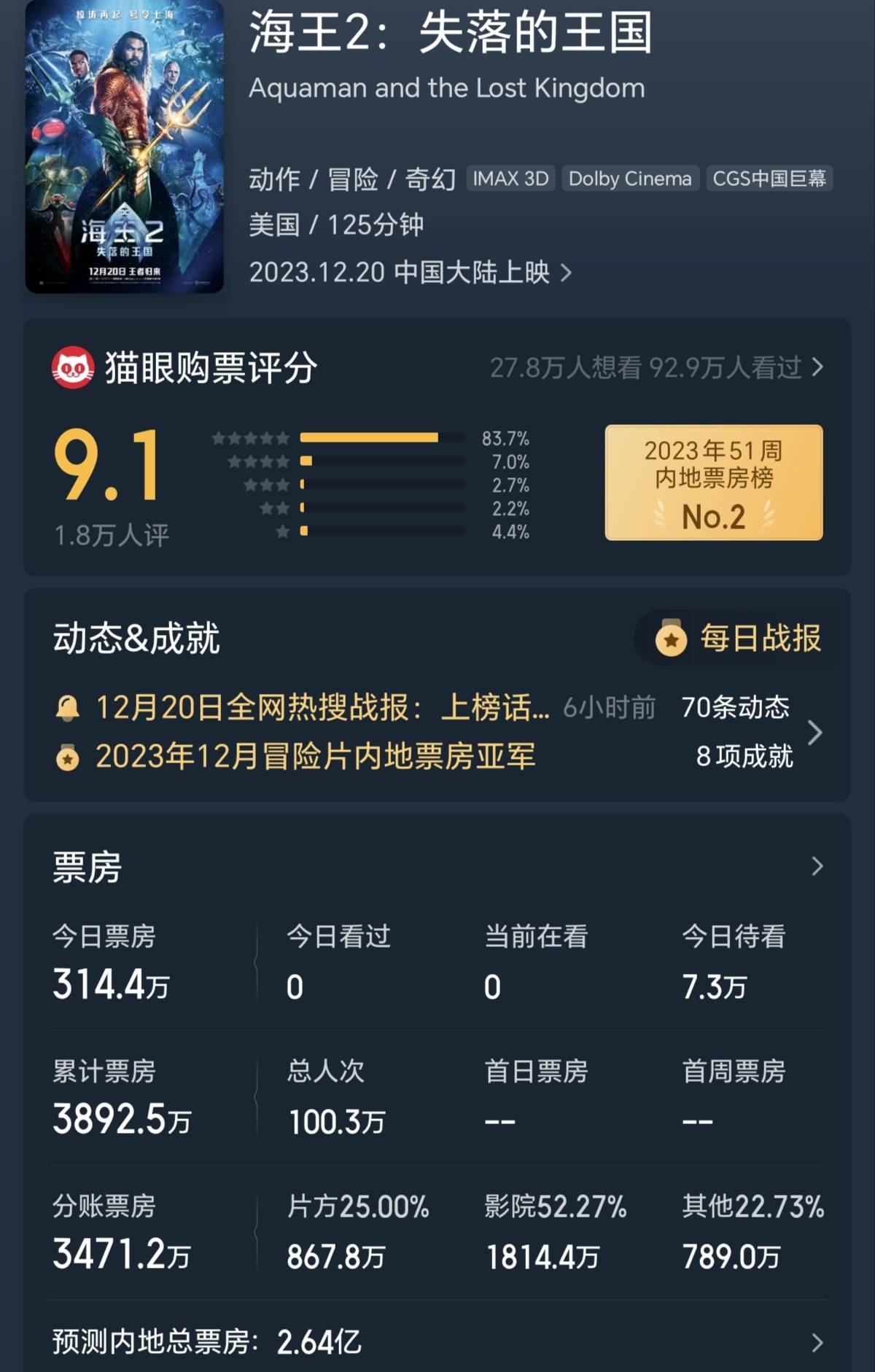875x1372 pixels.
Task: Open the 2023.12.20 mainland release date details
Action: (x=410, y=273)
